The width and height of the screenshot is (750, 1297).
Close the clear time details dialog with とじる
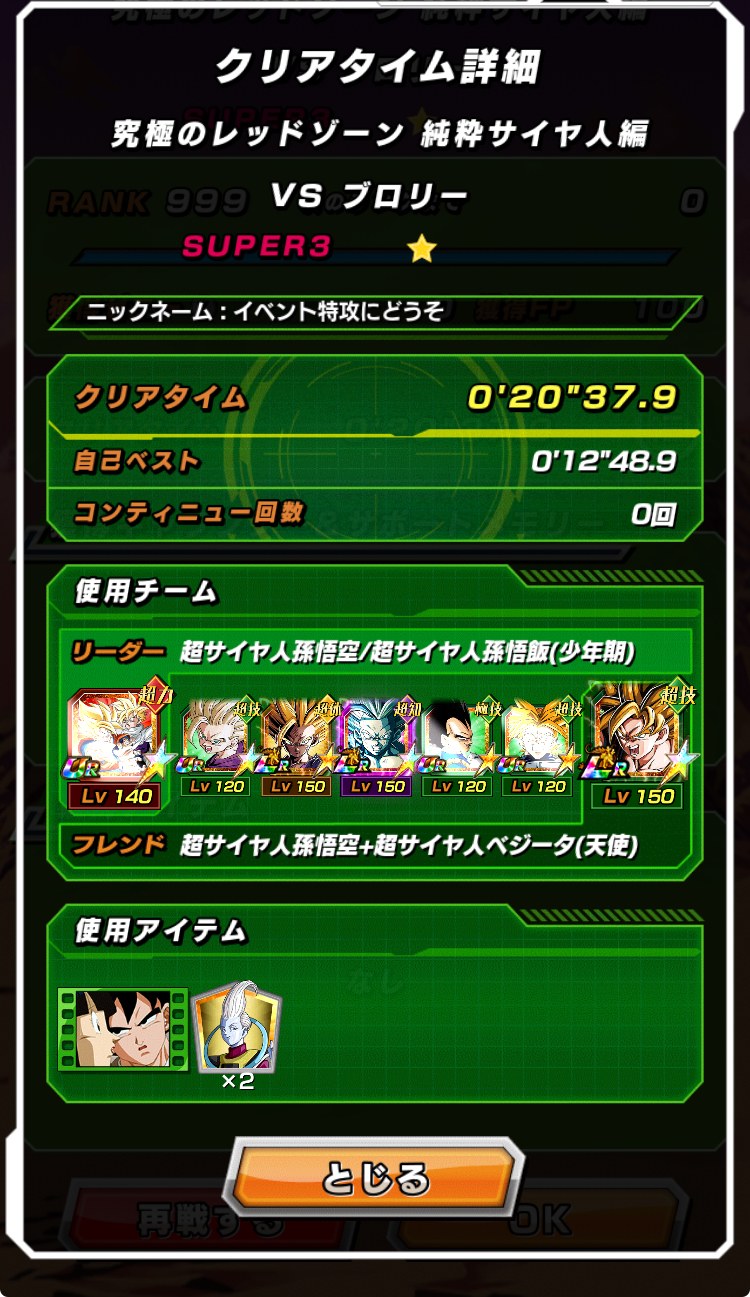(x=375, y=1177)
